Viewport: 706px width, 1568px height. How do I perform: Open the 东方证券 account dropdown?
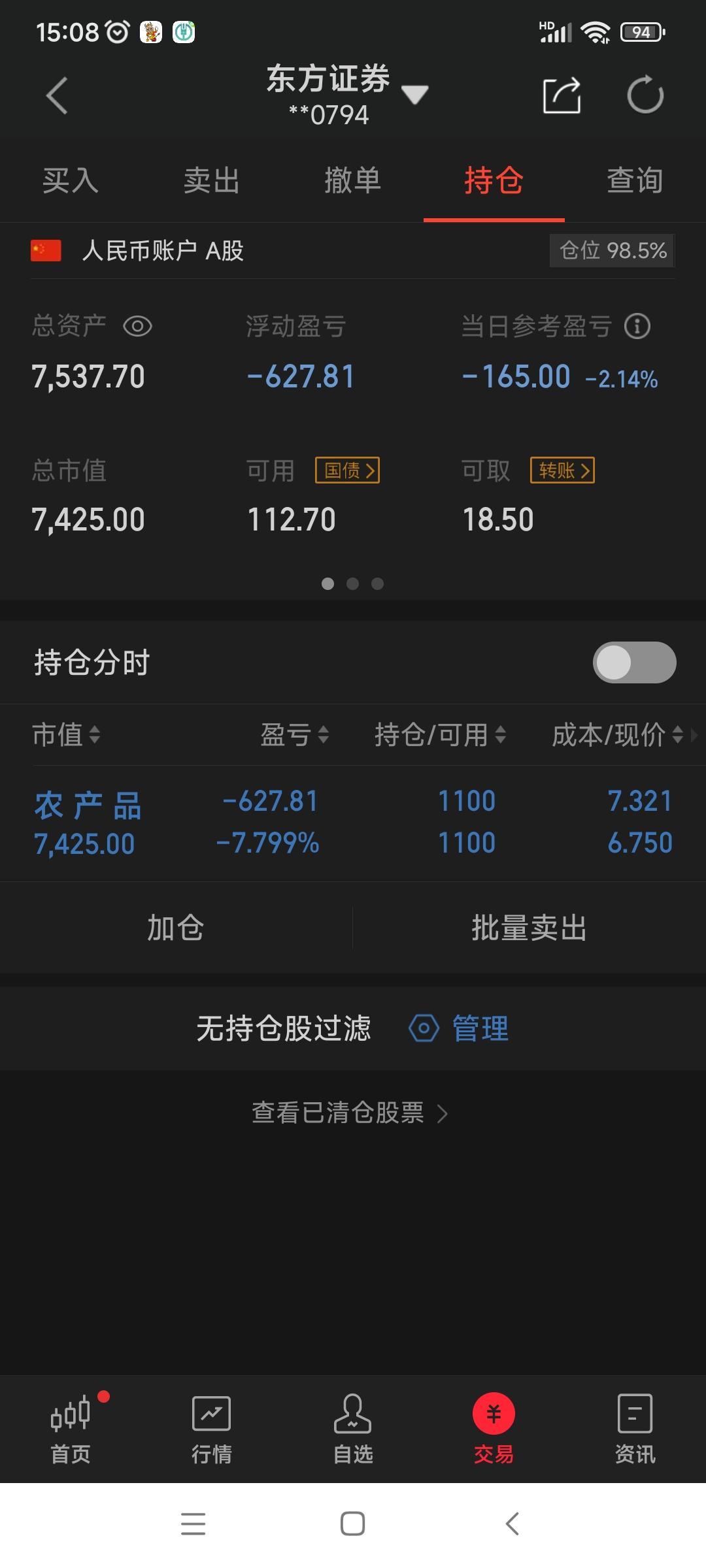pyautogui.click(x=414, y=95)
